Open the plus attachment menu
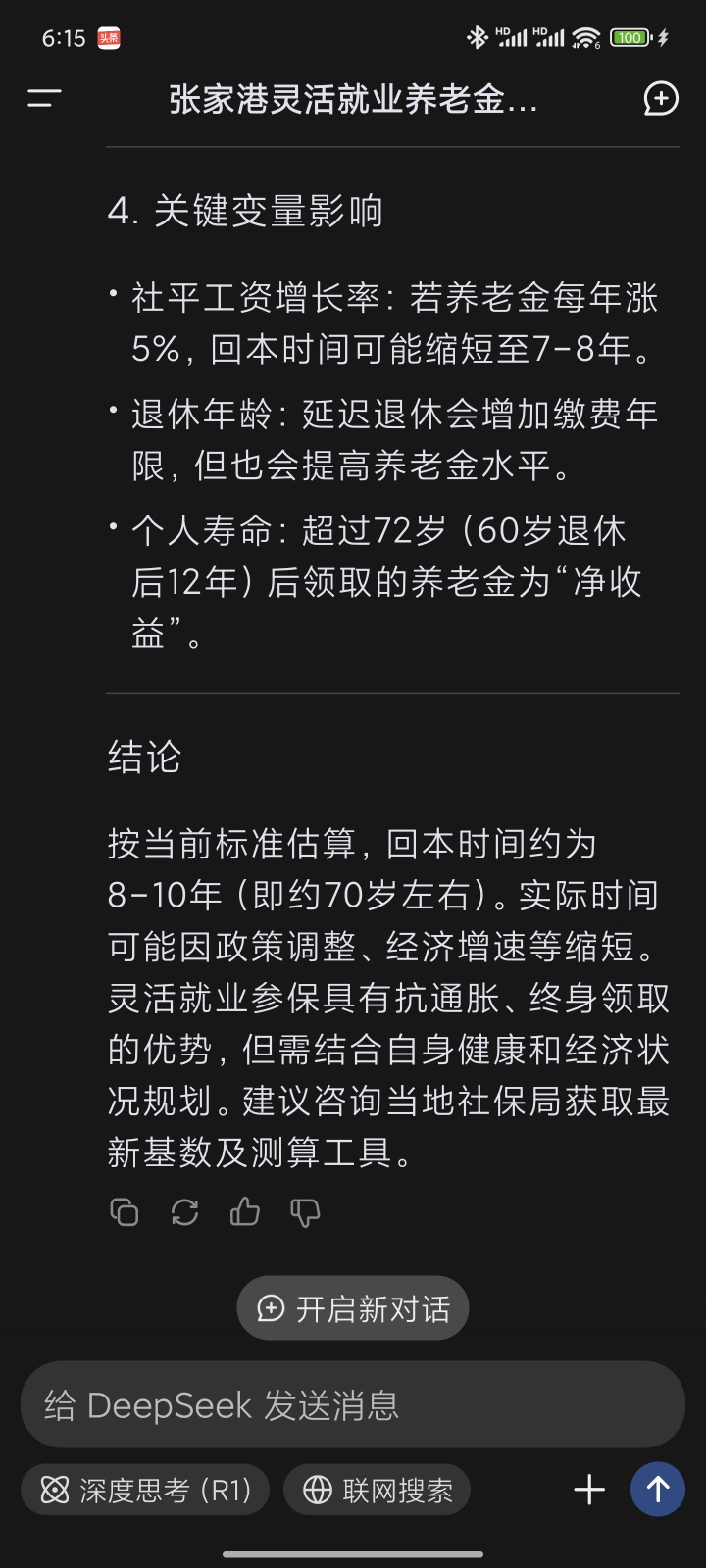 589,1491
